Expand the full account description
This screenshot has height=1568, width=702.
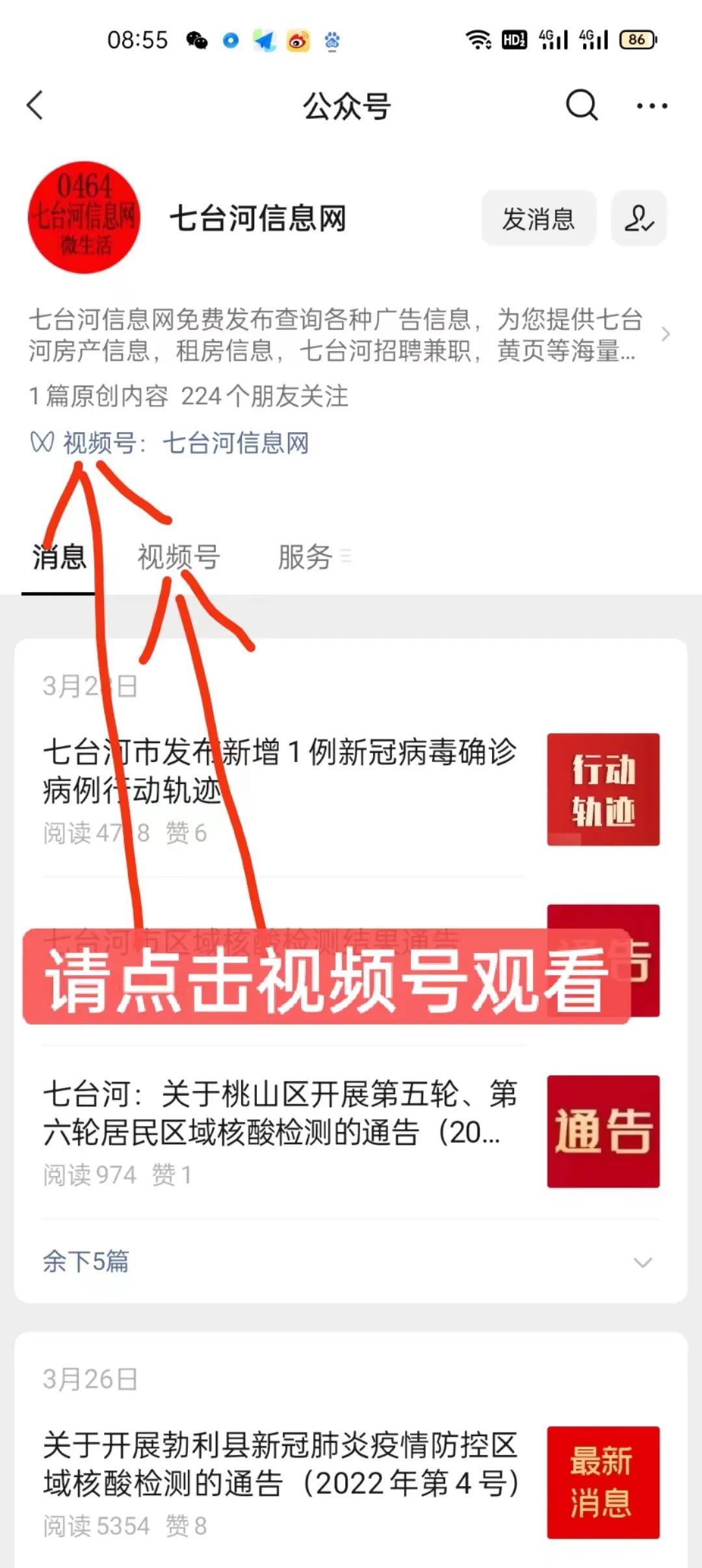click(x=664, y=335)
